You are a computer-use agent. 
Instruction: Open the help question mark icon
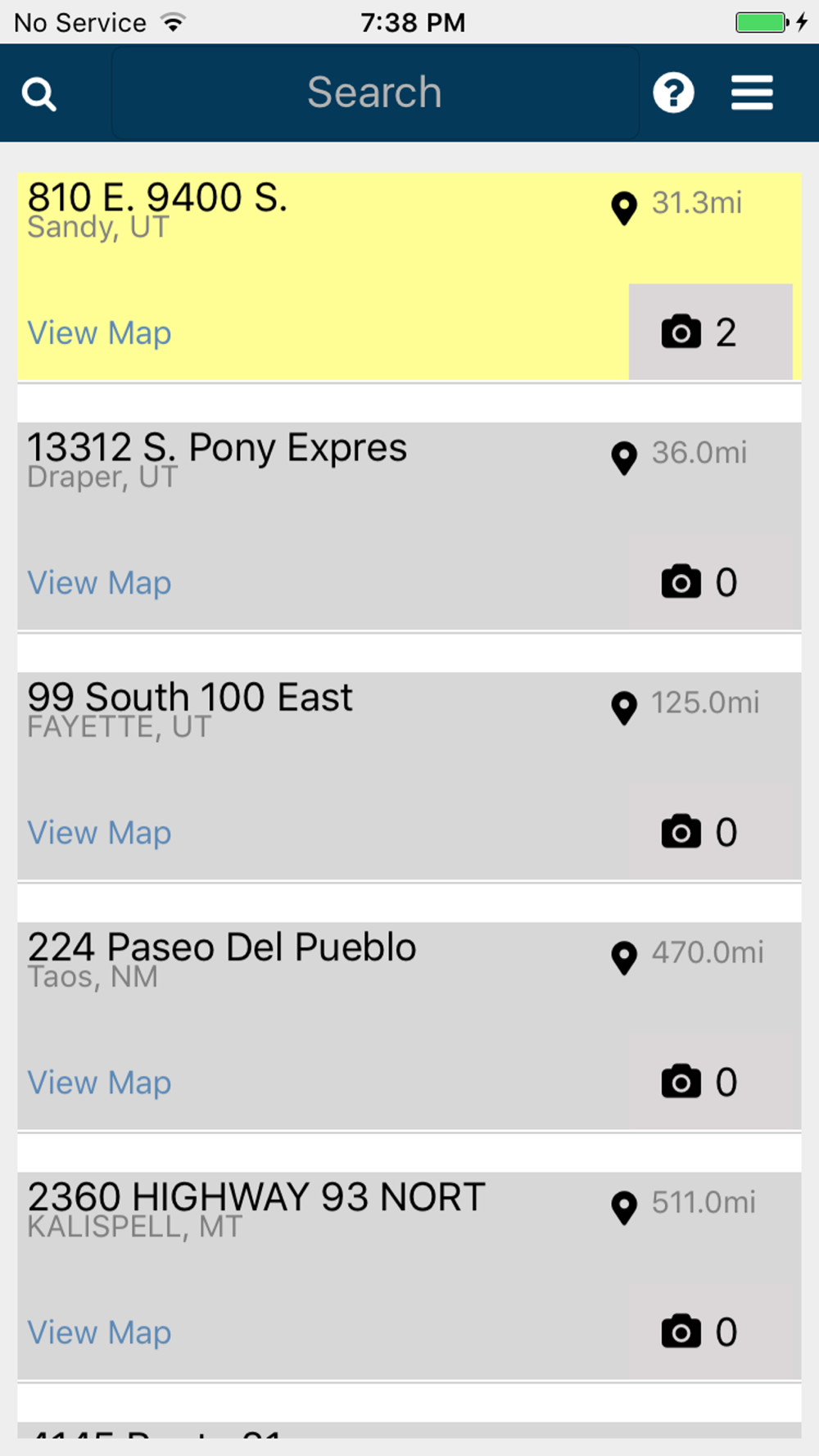click(x=673, y=93)
